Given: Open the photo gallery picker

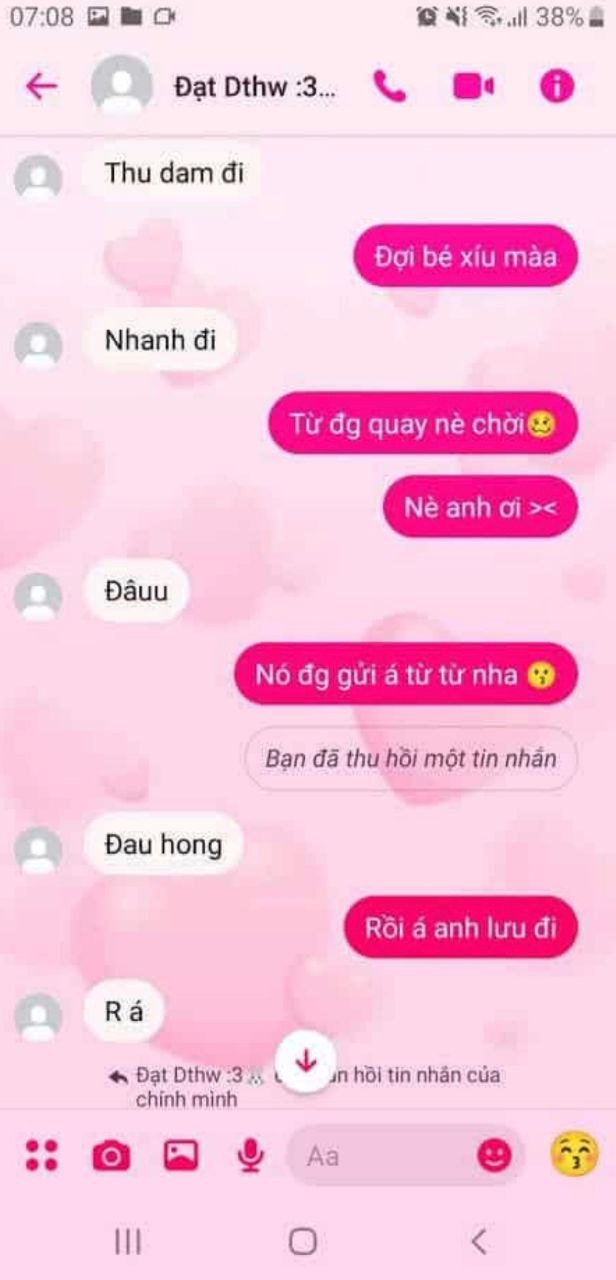Looking at the screenshot, I should pyautogui.click(x=181, y=1156).
